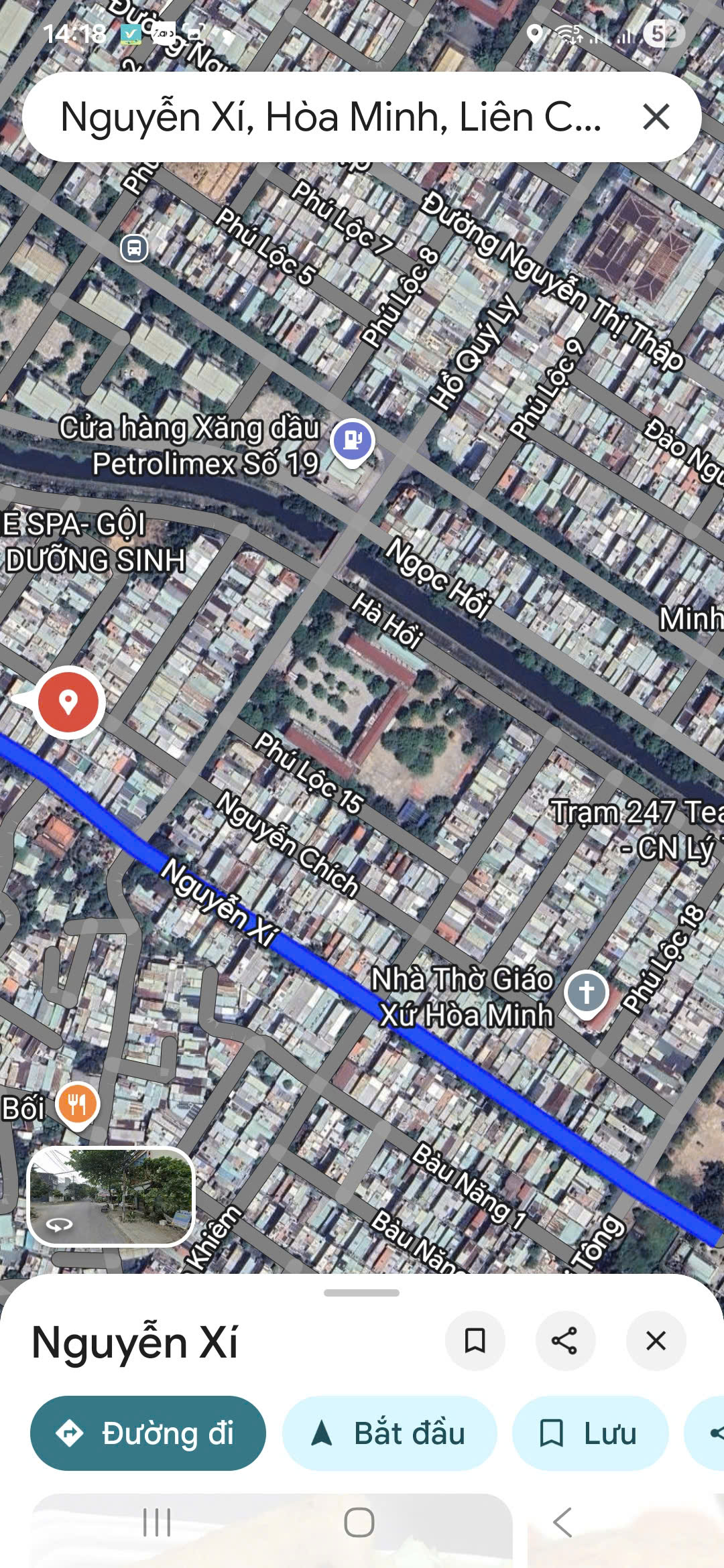Image resolution: width=724 pixels, height=1568 pixels.
Task: Get directions with Đường đi button
Action: point(148,1433)
